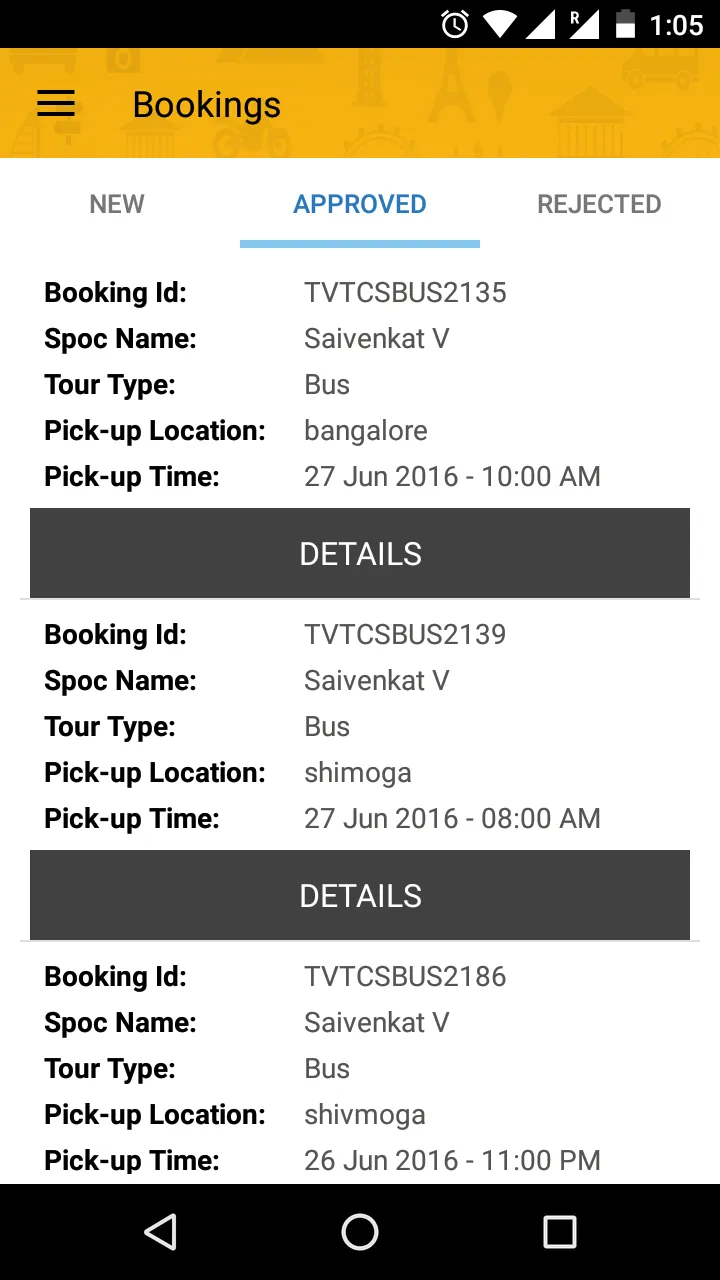Go to the home screen
This screenshot has height=1280, width=720.
(x=360, y=1232)
